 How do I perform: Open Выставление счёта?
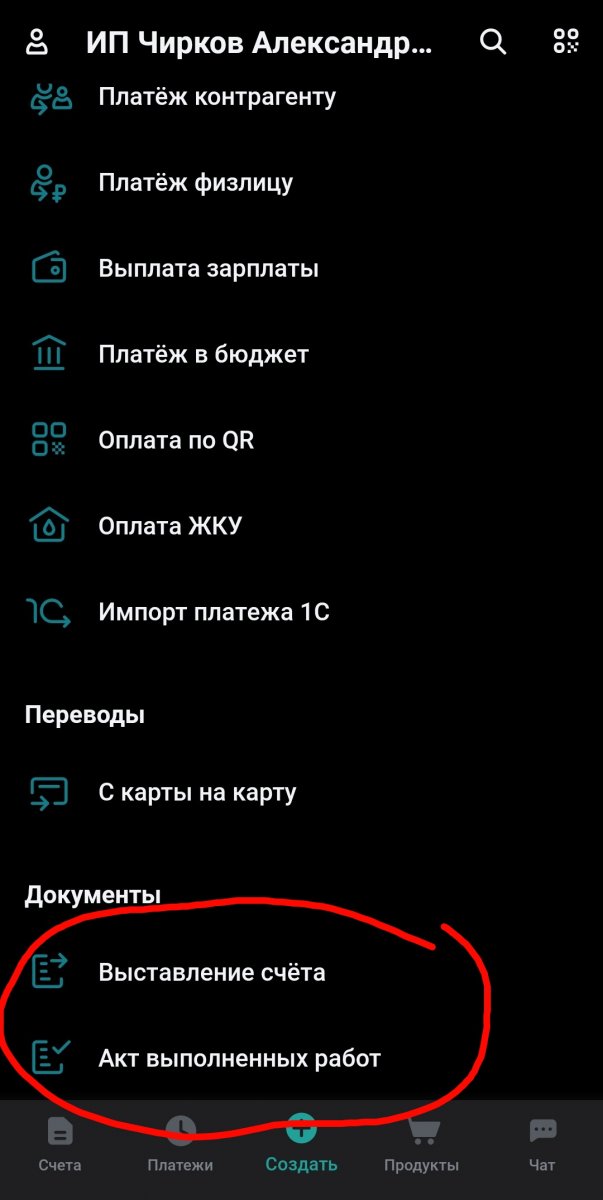click(211, 972)
